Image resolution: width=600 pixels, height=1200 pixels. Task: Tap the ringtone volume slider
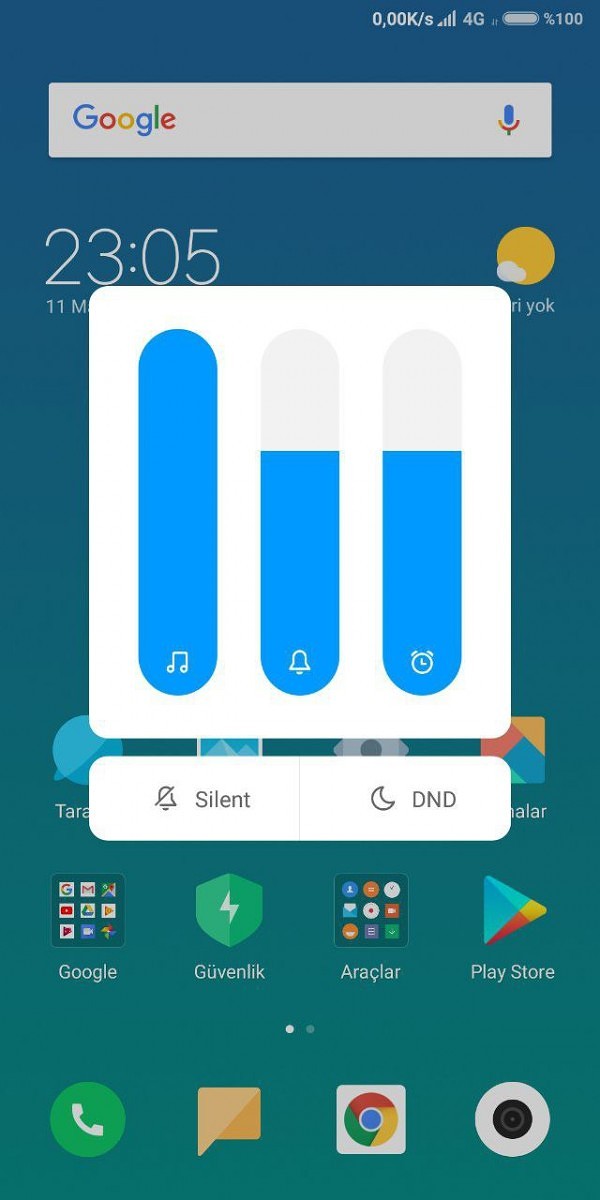point(300,511)
